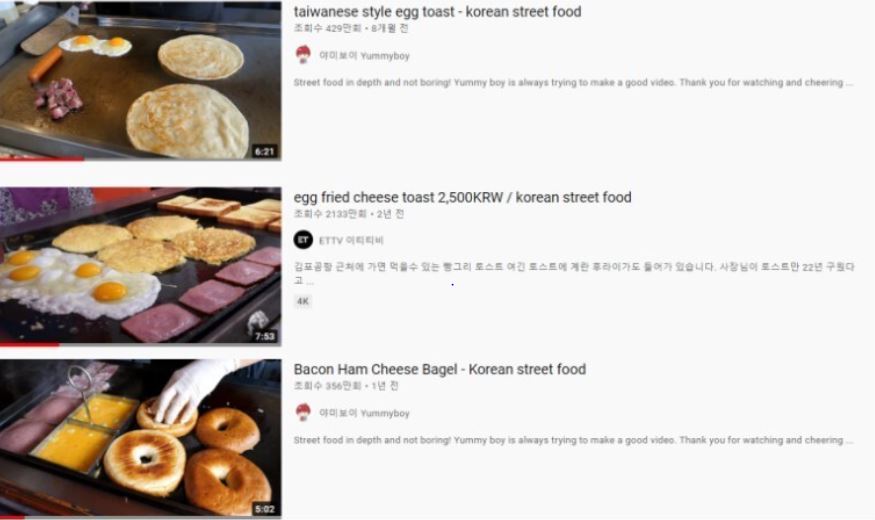Visit Yummyboy channel under the Bagel video
Screen dimensions: 875x520
(364, 413)
